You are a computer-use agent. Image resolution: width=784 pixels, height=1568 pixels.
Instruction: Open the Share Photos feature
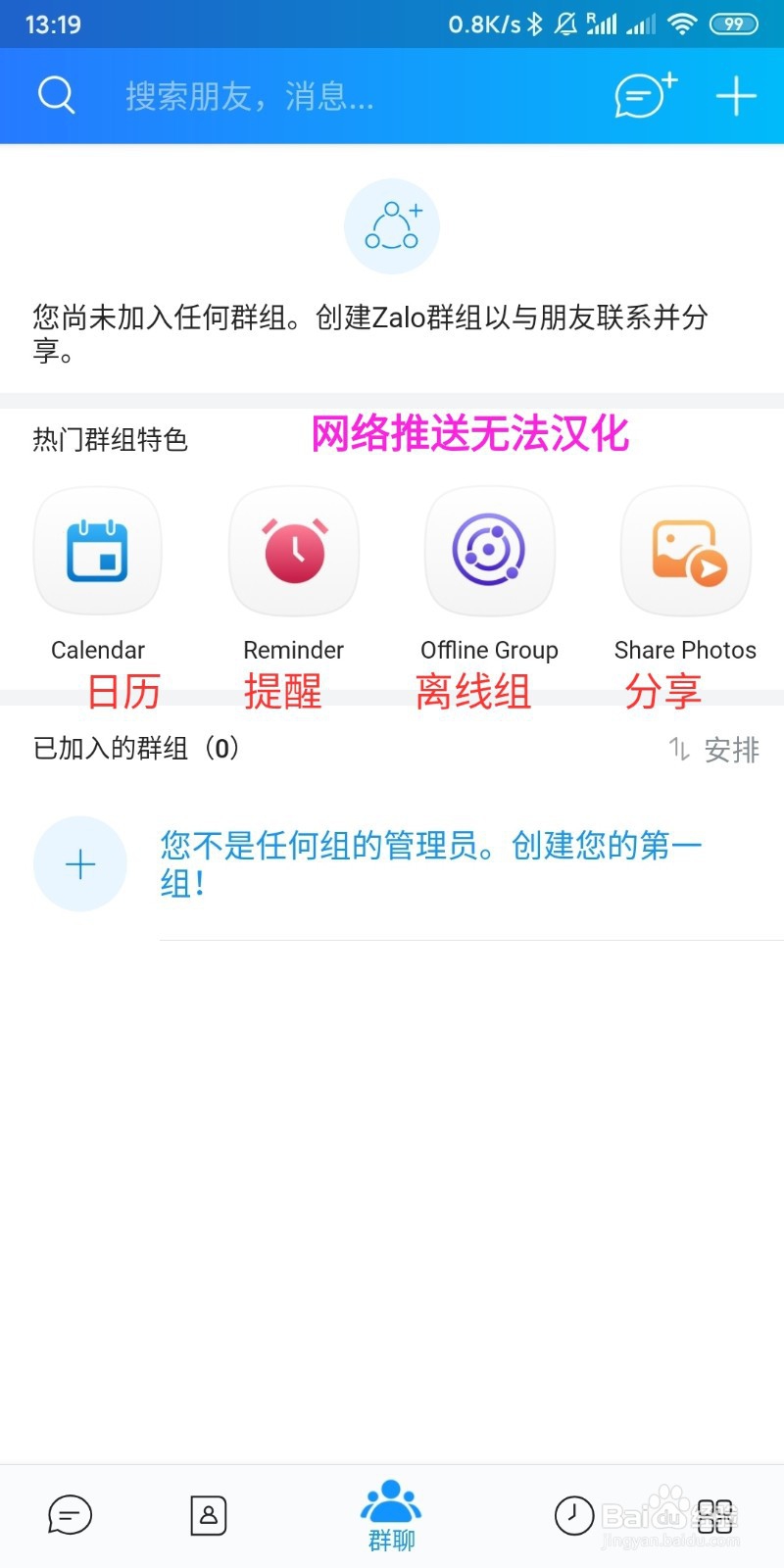click(685, 551)
